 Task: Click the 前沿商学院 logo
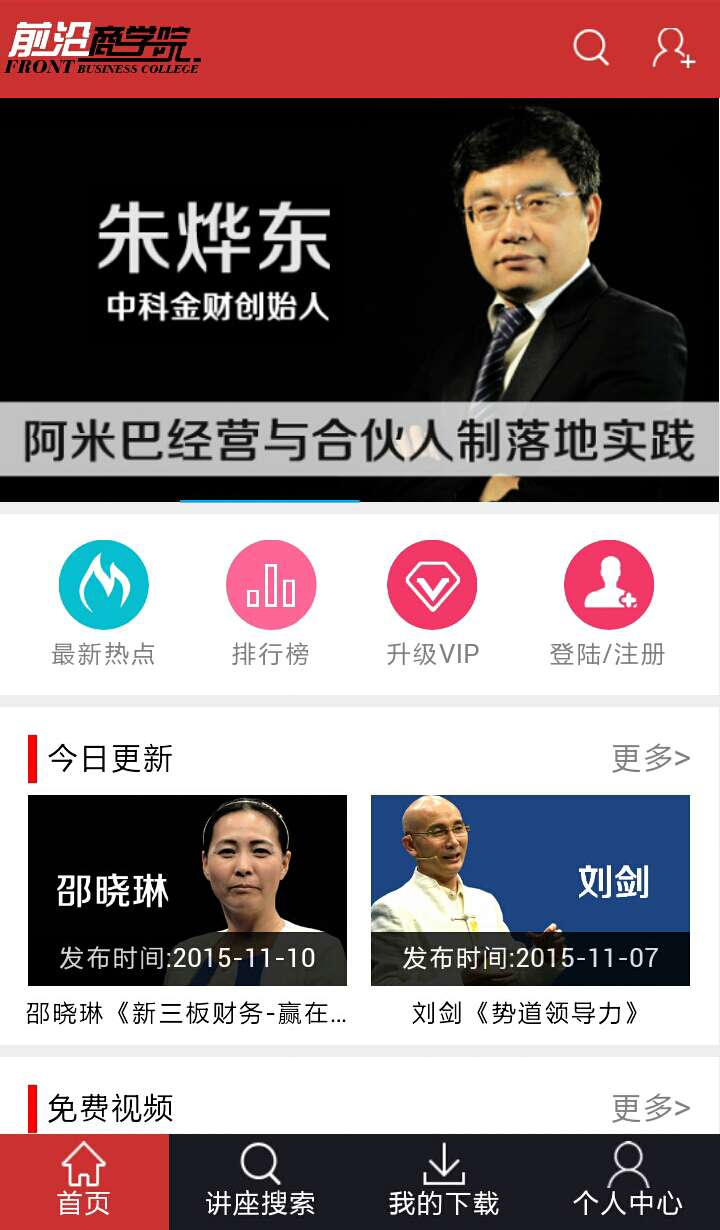(x=105, y=45)
